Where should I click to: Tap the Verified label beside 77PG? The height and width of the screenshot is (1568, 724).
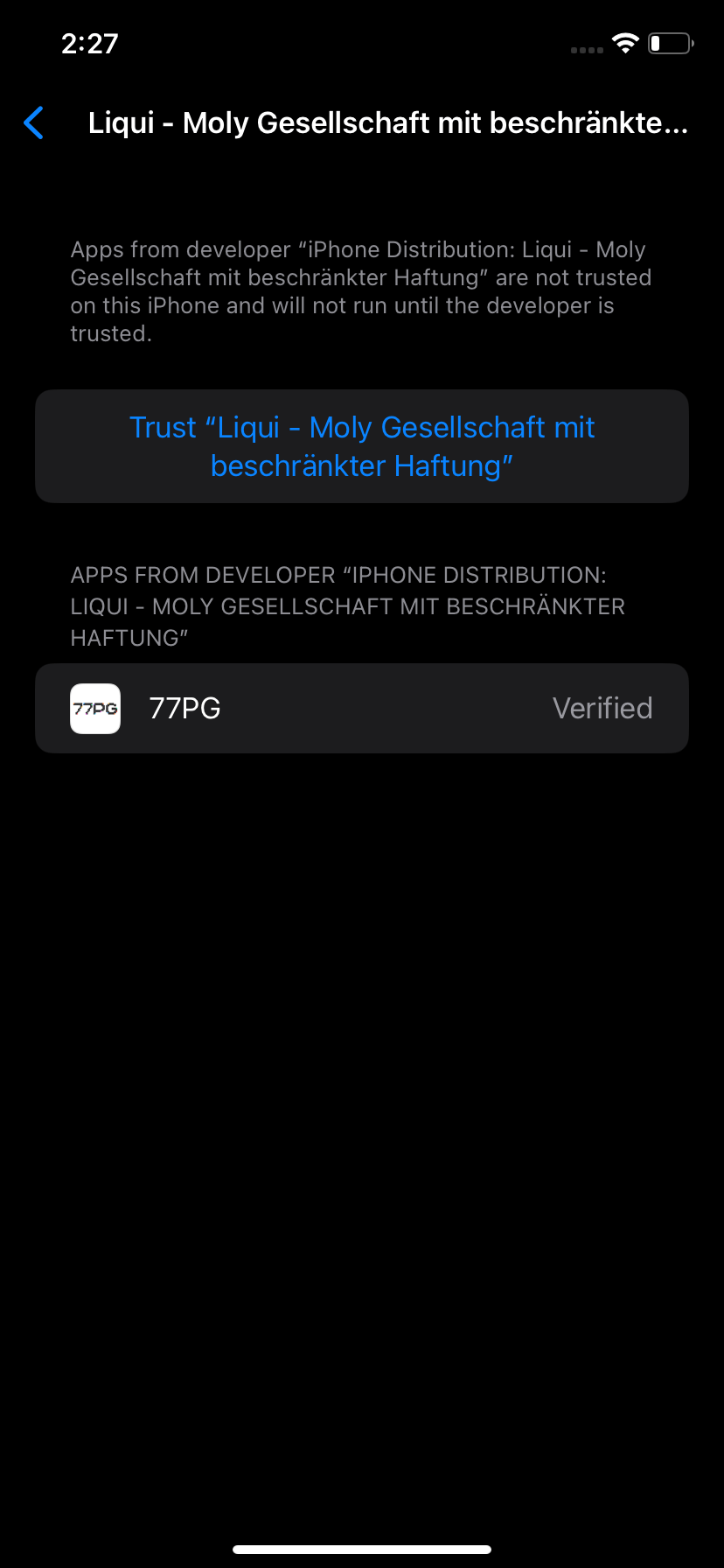point(602,707)
